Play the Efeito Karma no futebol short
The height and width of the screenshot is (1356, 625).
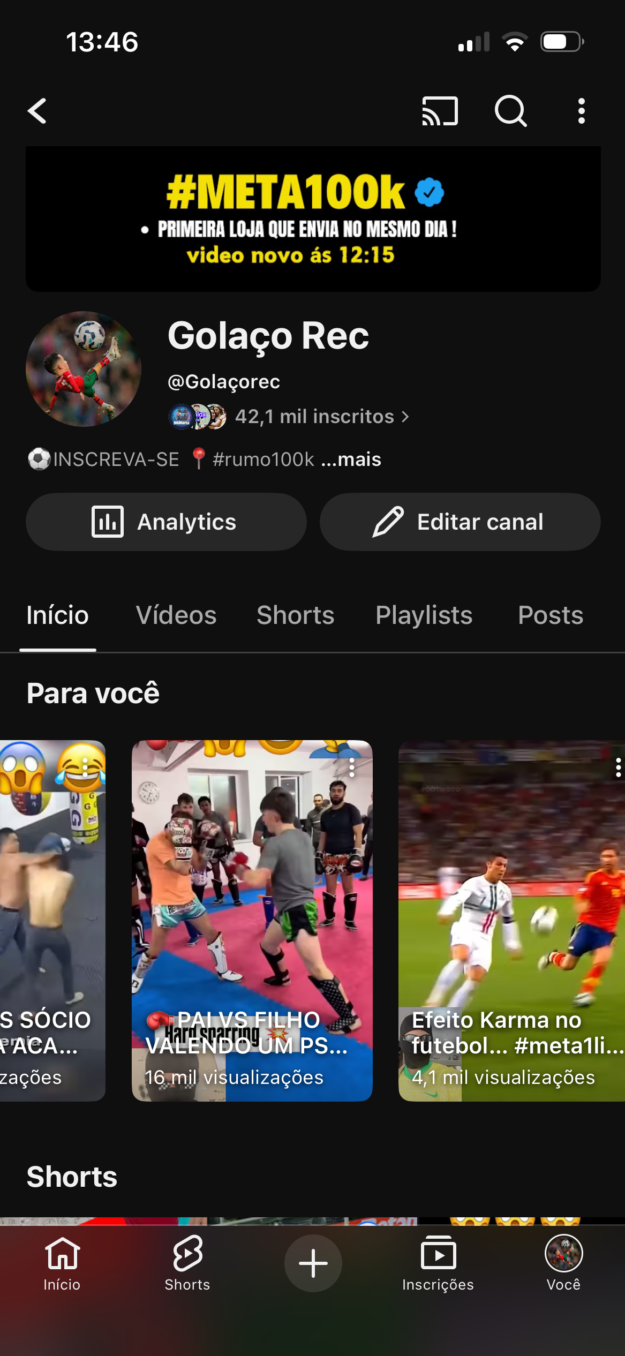pyautogui.click(x=511, y=920)
